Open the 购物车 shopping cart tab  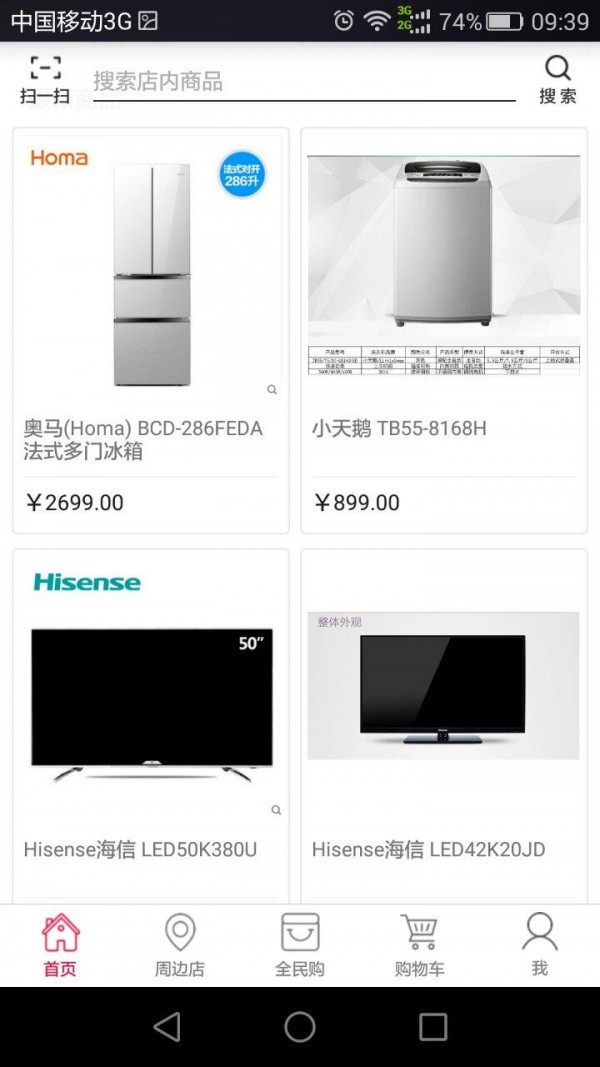tap(419, 945)
